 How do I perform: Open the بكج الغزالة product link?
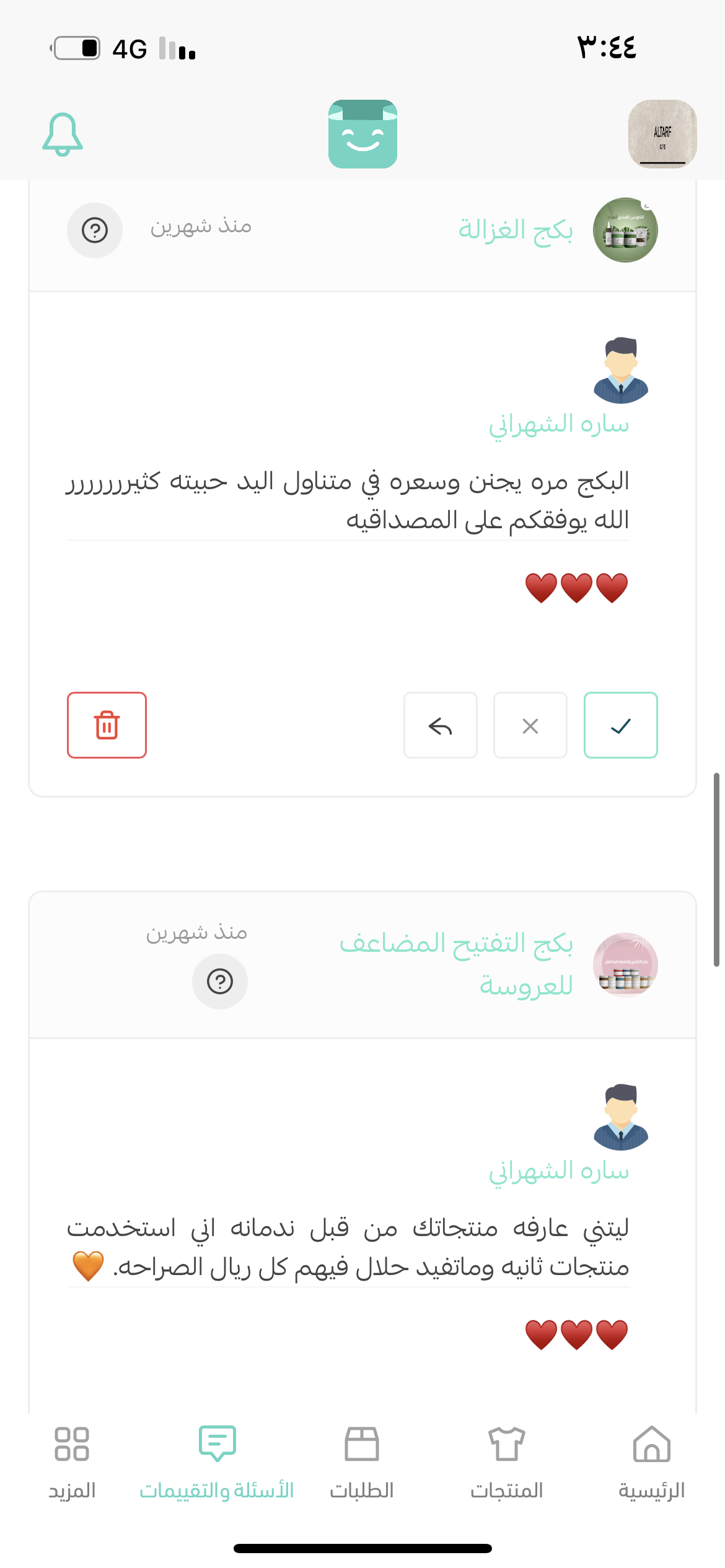pyautogui.click(x=515, y=230)
